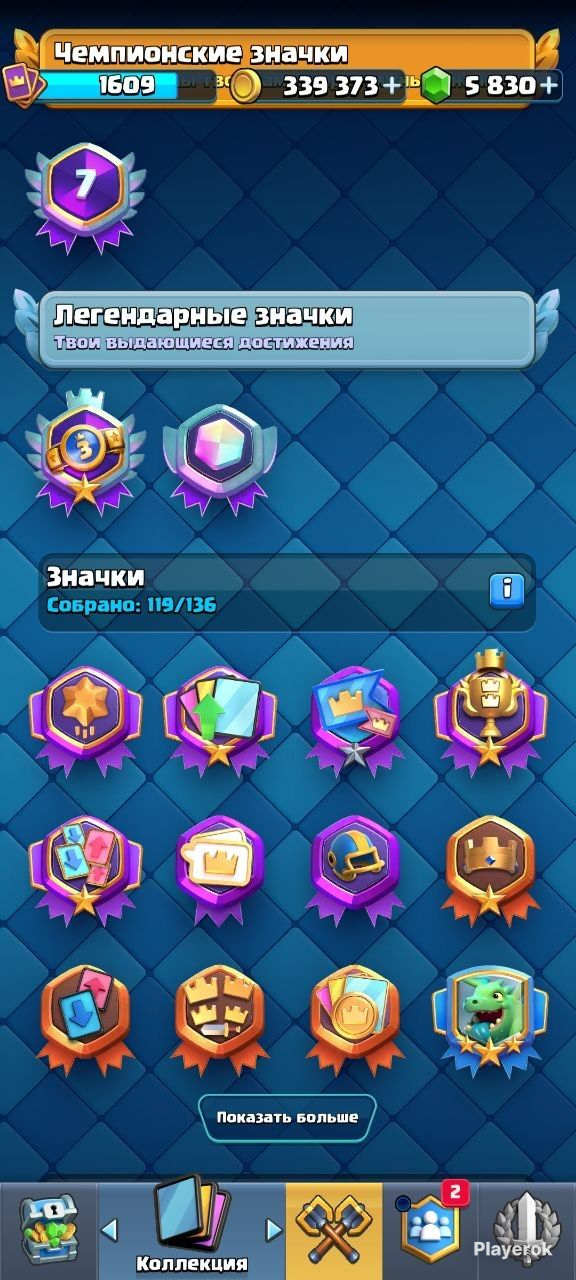Viewport: 576px width, 1280px height.
Task: Open the badges info button
Action: click(507, 590)
